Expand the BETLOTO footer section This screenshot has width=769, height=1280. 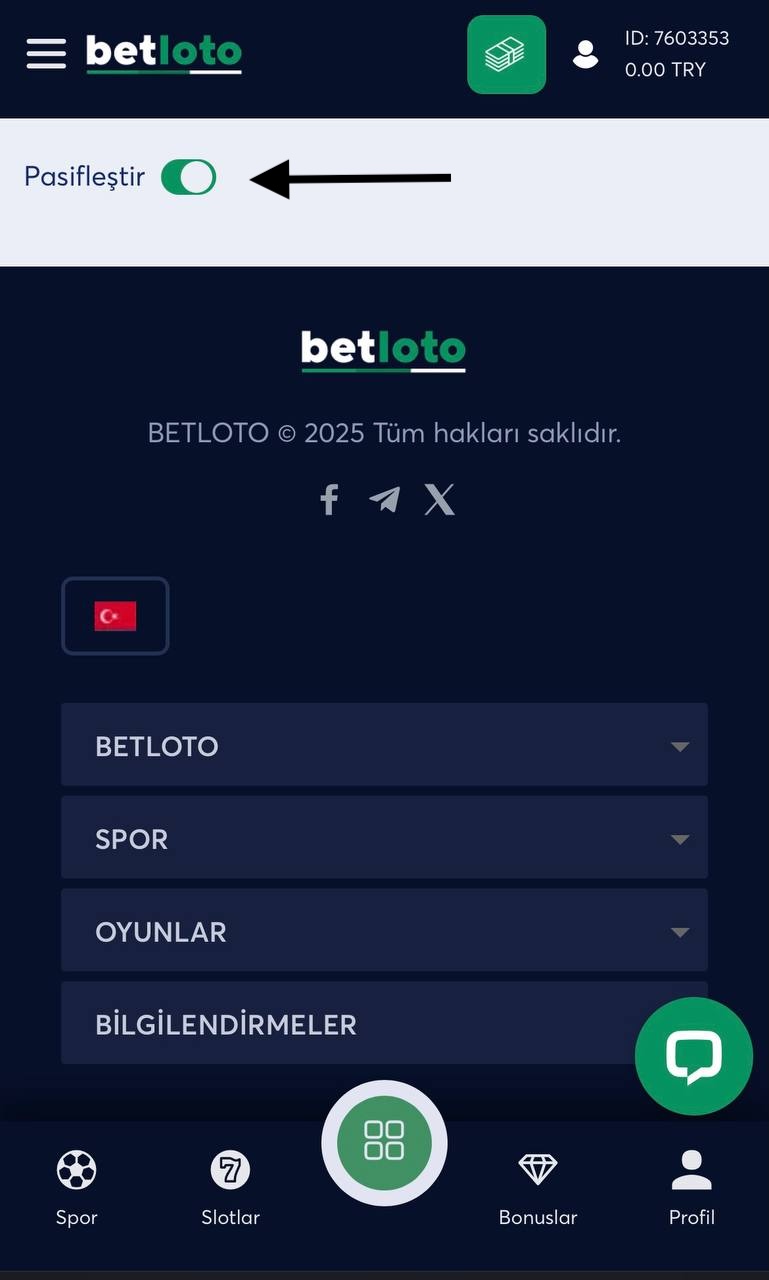384,745
